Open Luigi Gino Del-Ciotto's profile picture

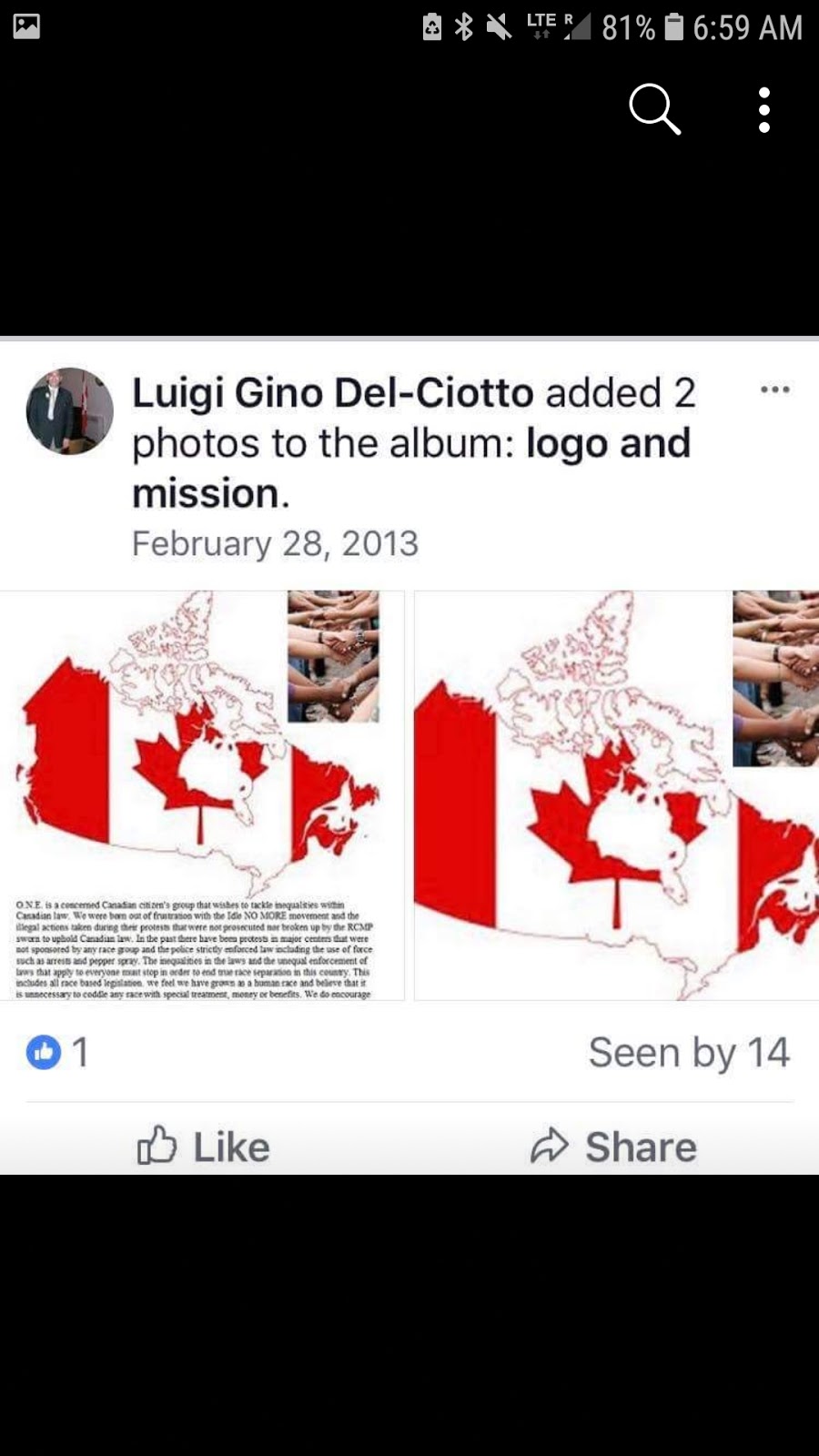pos(70,411)
